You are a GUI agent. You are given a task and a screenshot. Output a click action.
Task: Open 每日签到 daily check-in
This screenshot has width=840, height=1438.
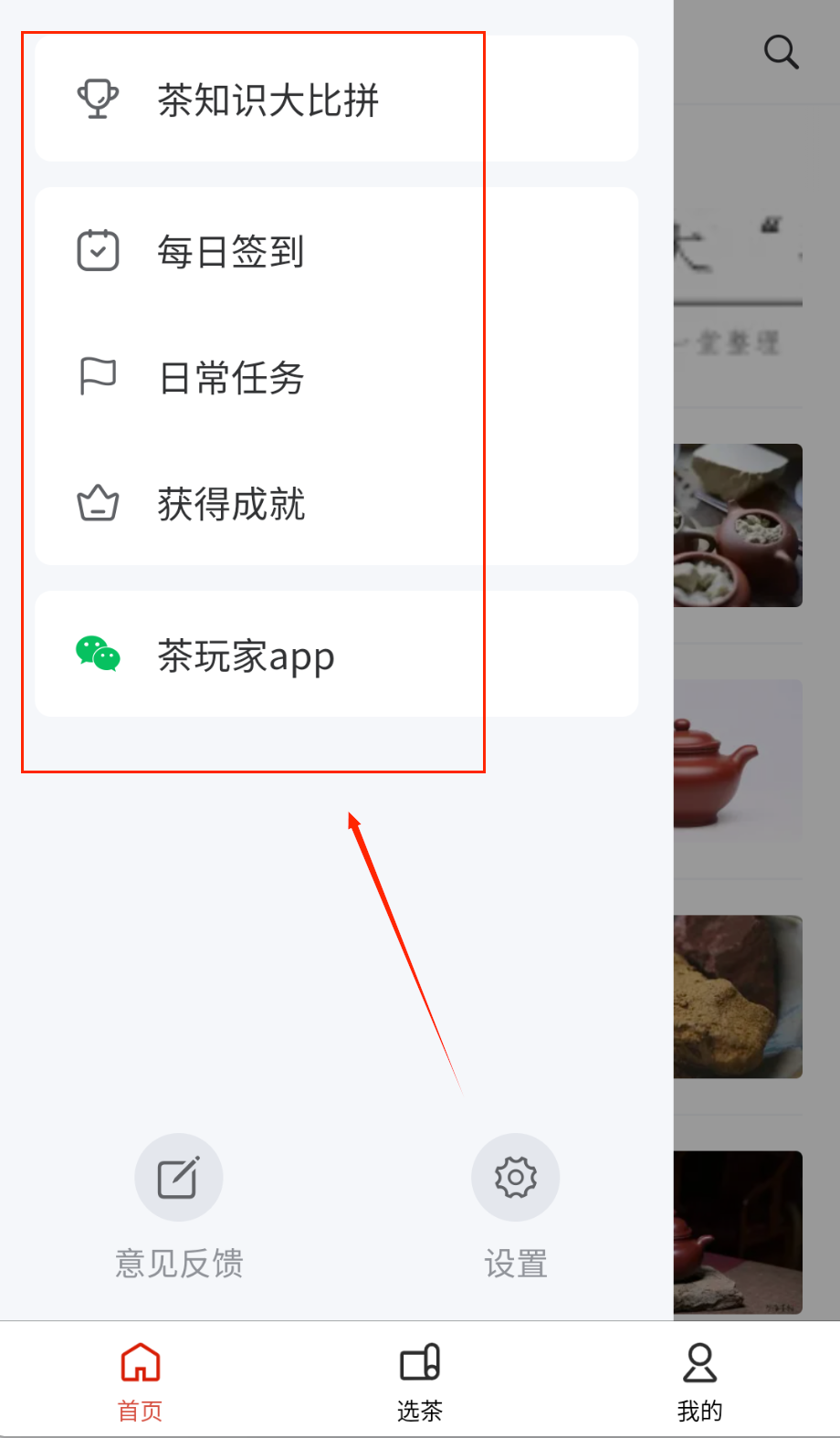[x=230, y=251]
